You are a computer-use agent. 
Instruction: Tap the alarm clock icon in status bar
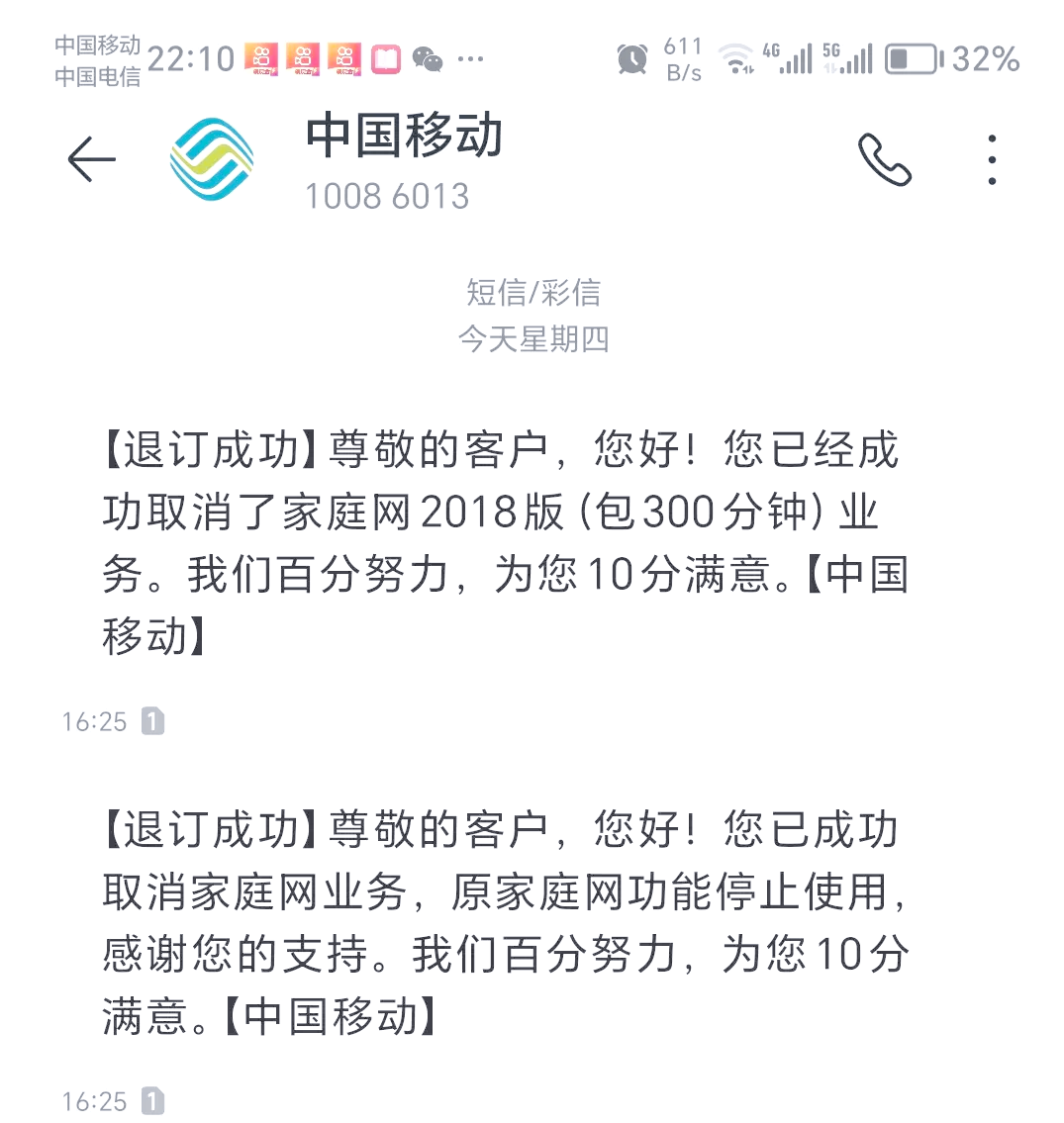point(630,59)
